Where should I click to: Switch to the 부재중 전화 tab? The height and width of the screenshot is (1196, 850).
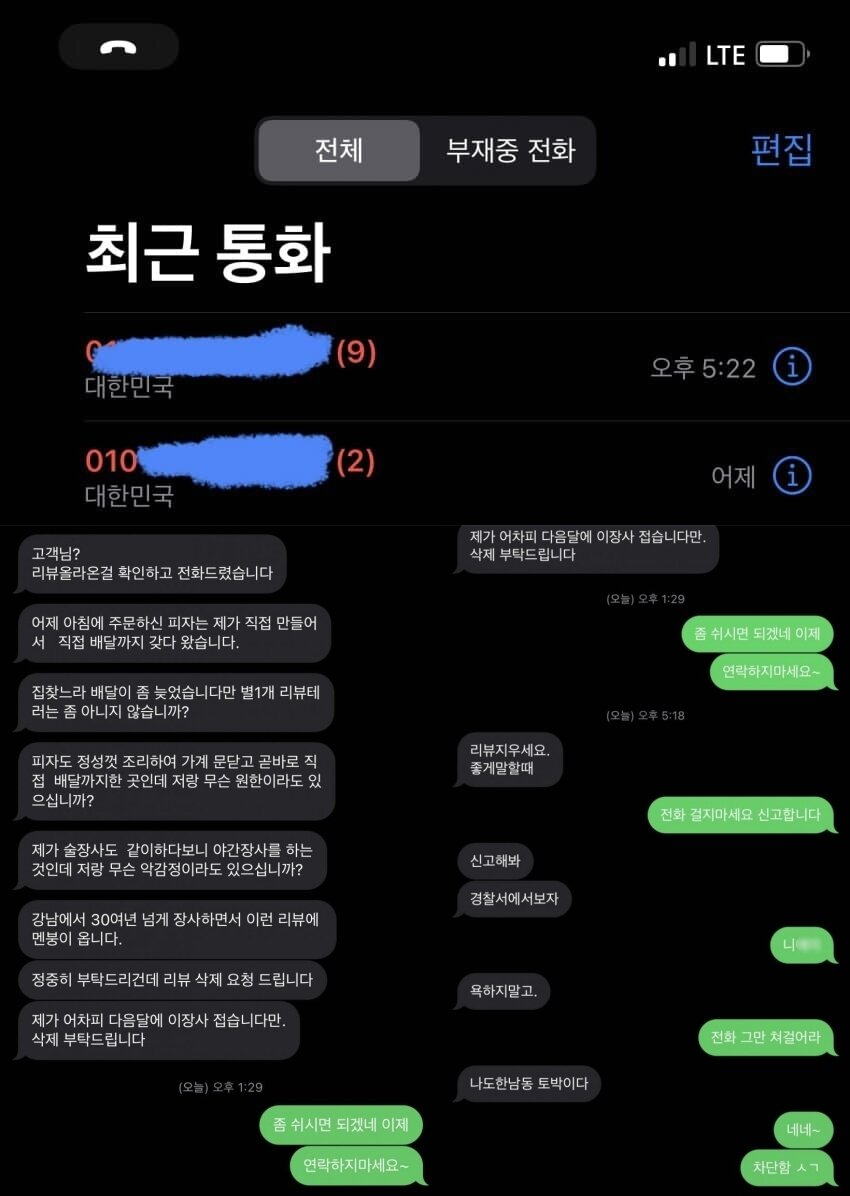tap(509, 150)
